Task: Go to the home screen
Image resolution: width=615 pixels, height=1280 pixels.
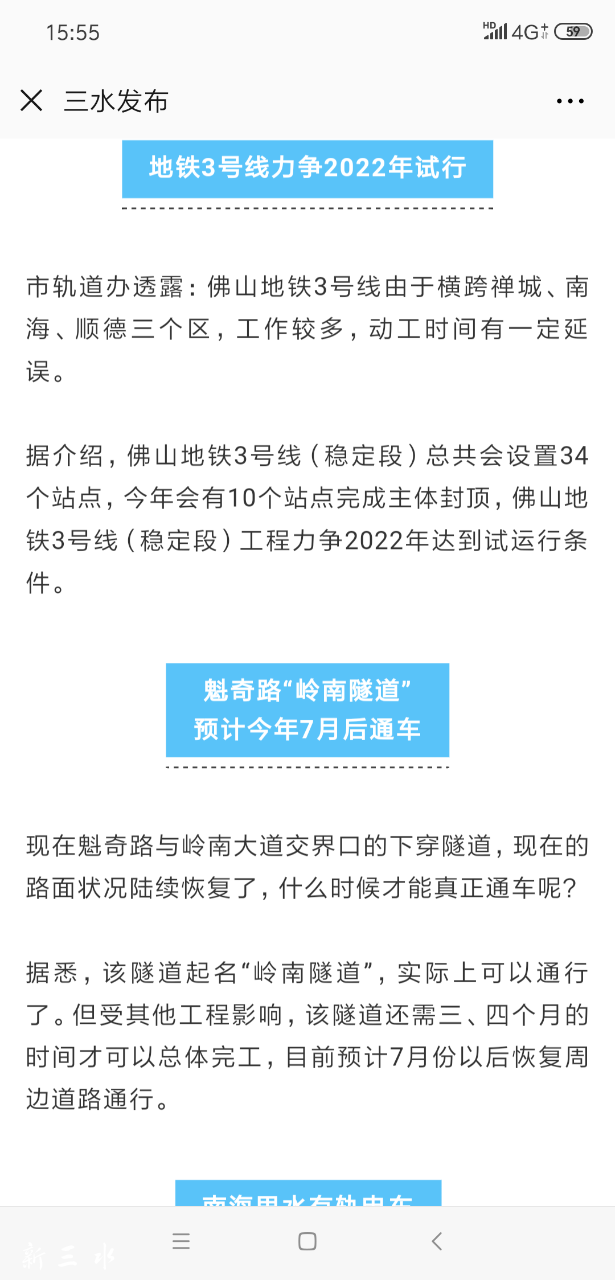Action: [x=307, y=1241]
